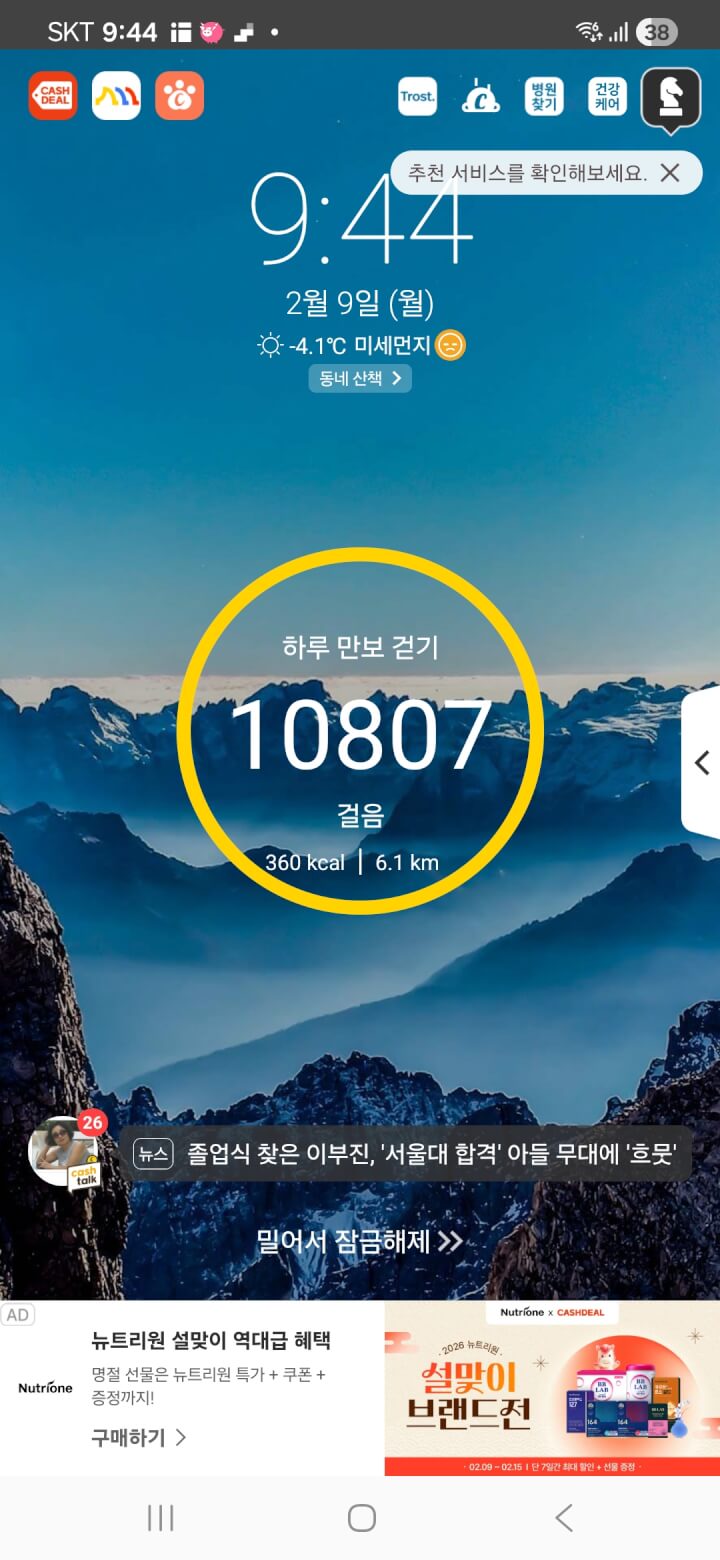The width and height of the screenshot is (720, 1560).
Task: Open the Cash Deal shortcut icon
Action: [x=52, y=96]
